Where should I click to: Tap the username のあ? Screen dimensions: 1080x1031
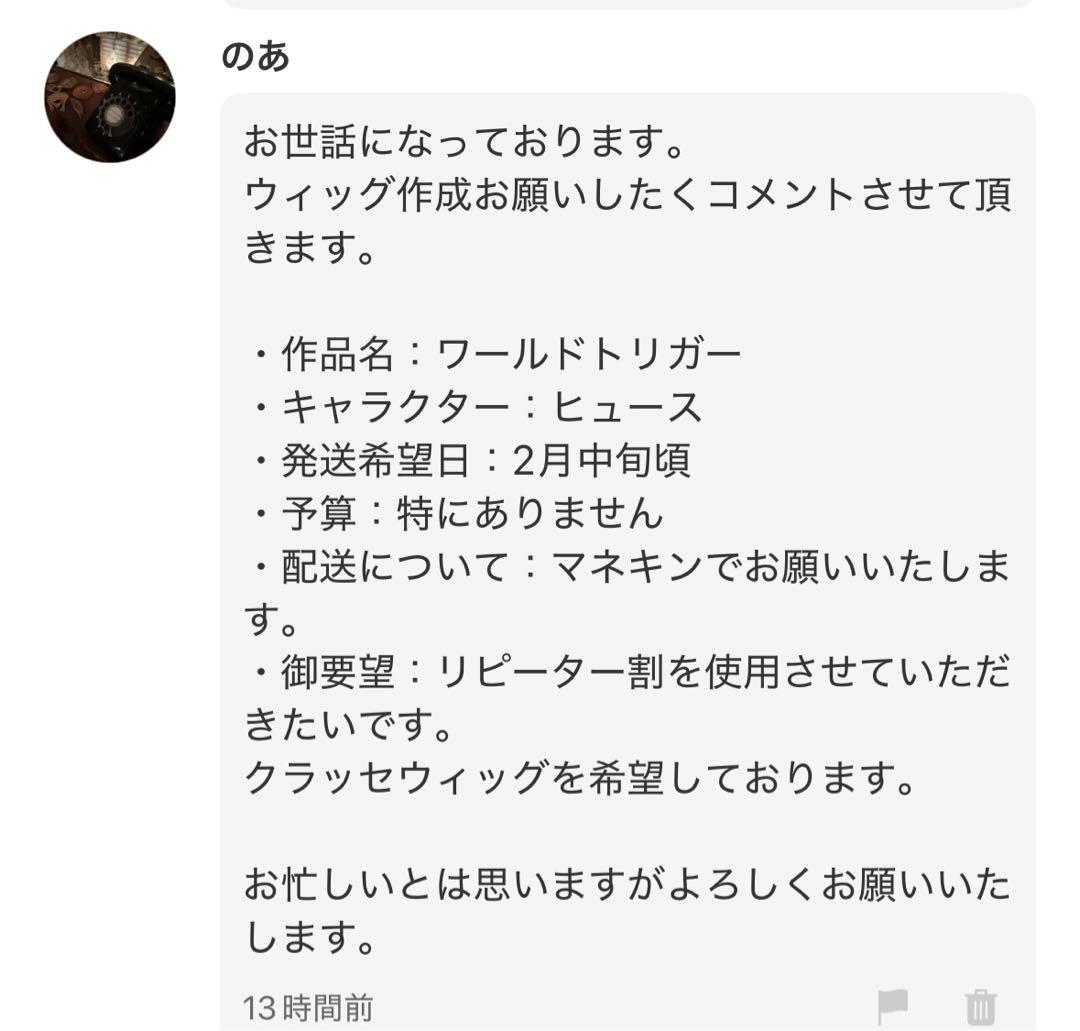pos(256,56)
